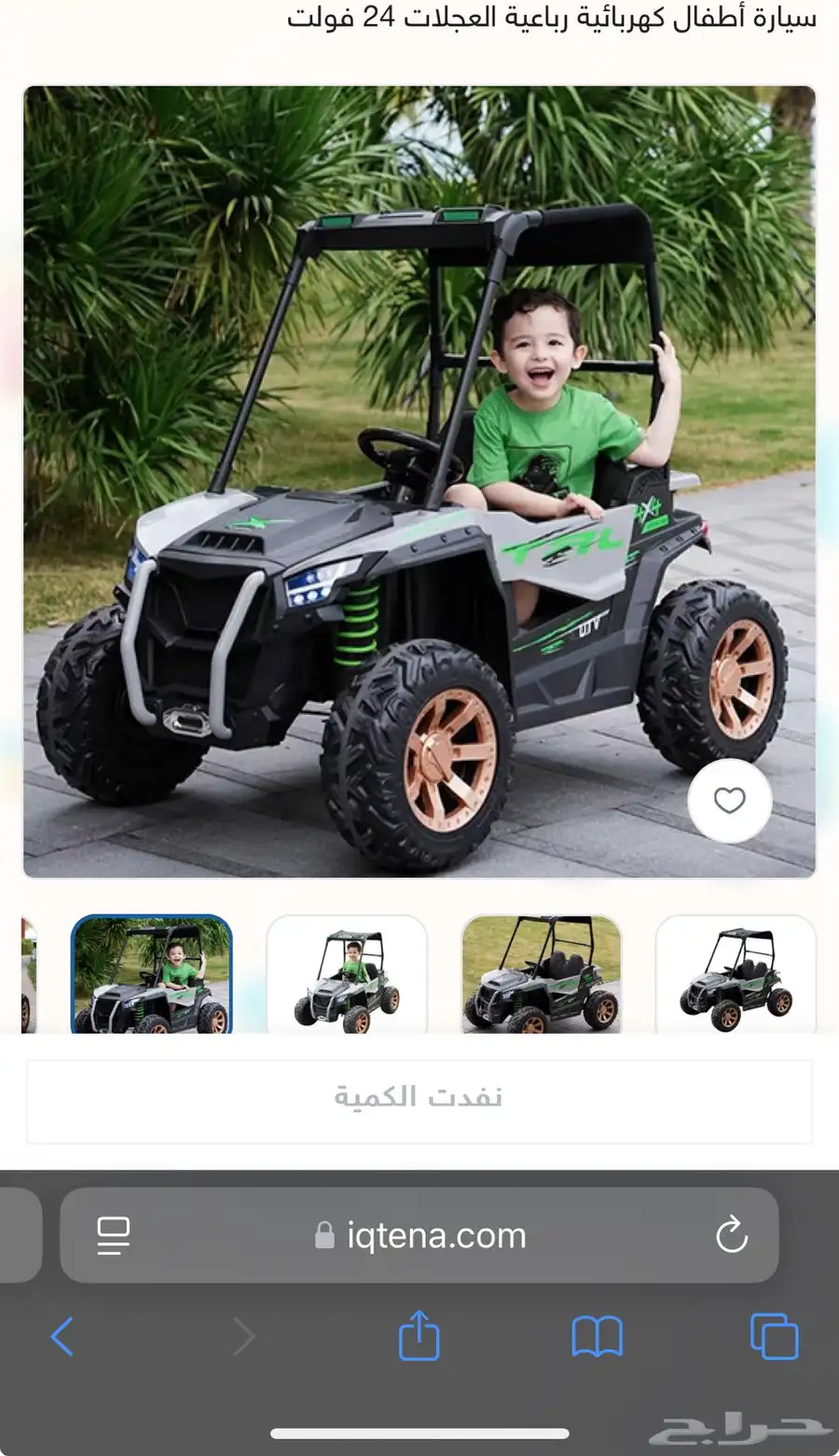Reload the iqtena.com page
839x1456 pixels.
pos(732,1236)
